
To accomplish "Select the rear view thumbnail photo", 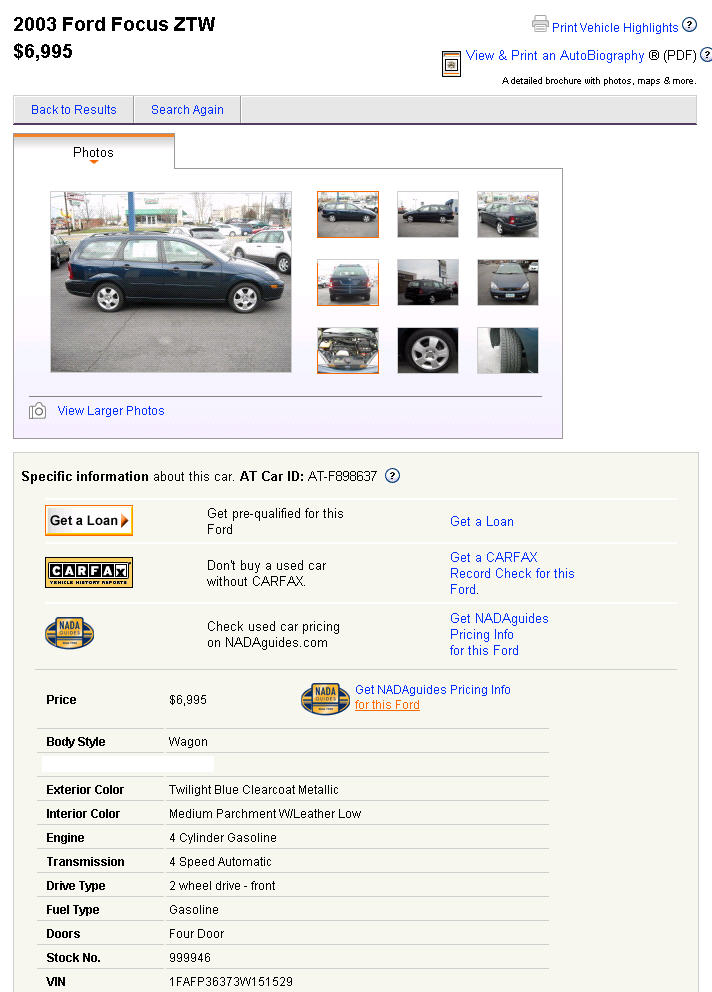I will click(348, 283).
